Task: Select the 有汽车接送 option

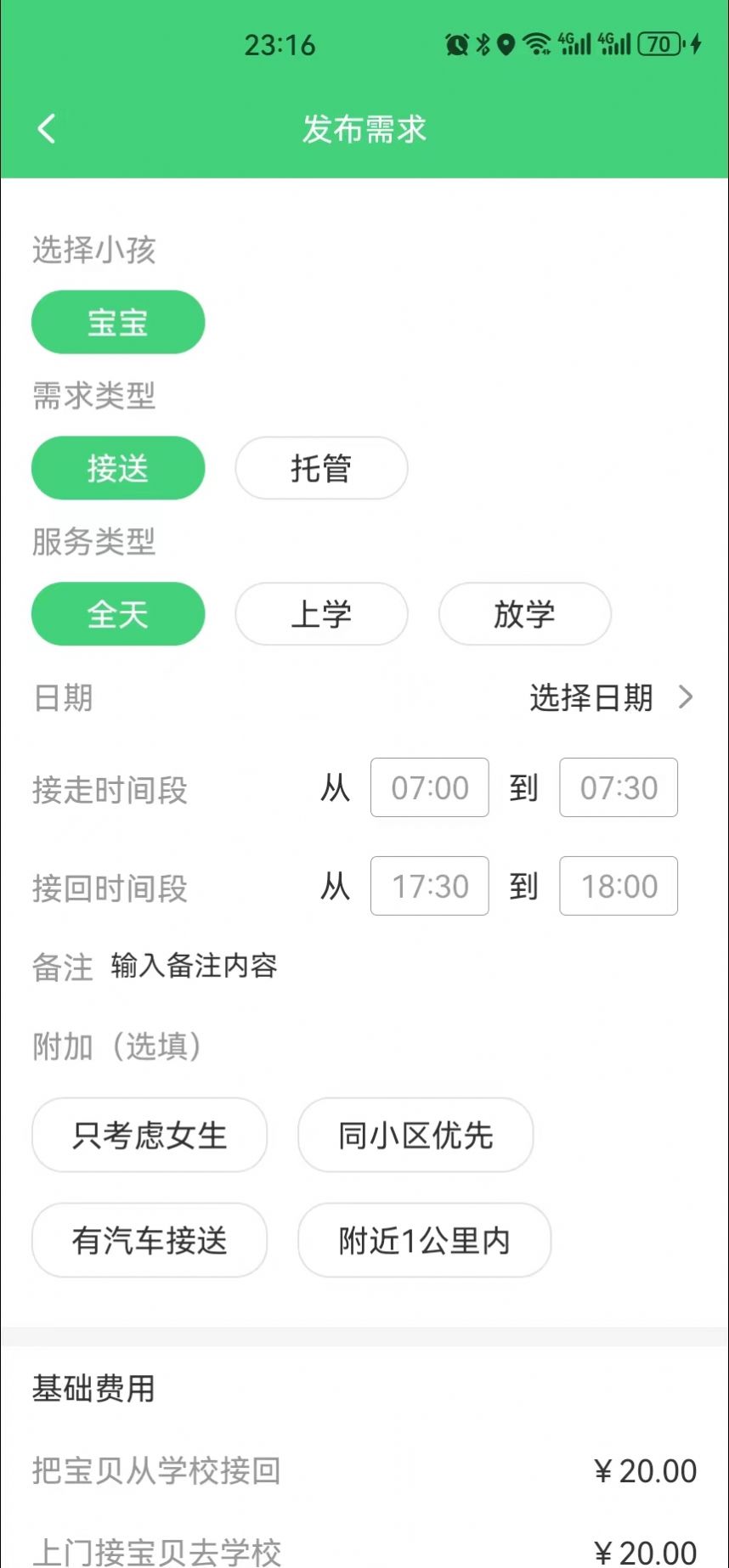Action: (150, 1241)
